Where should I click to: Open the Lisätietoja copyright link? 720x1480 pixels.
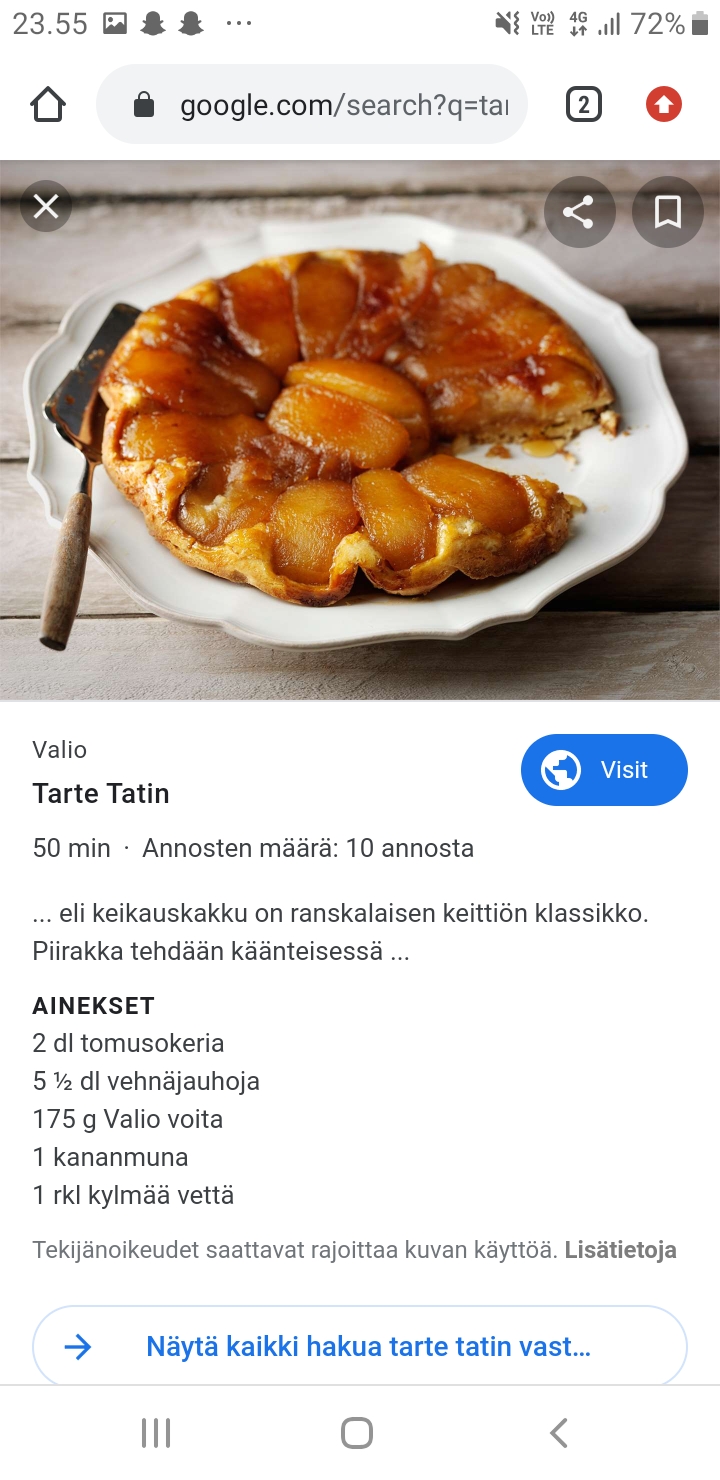coord(620,1250)
